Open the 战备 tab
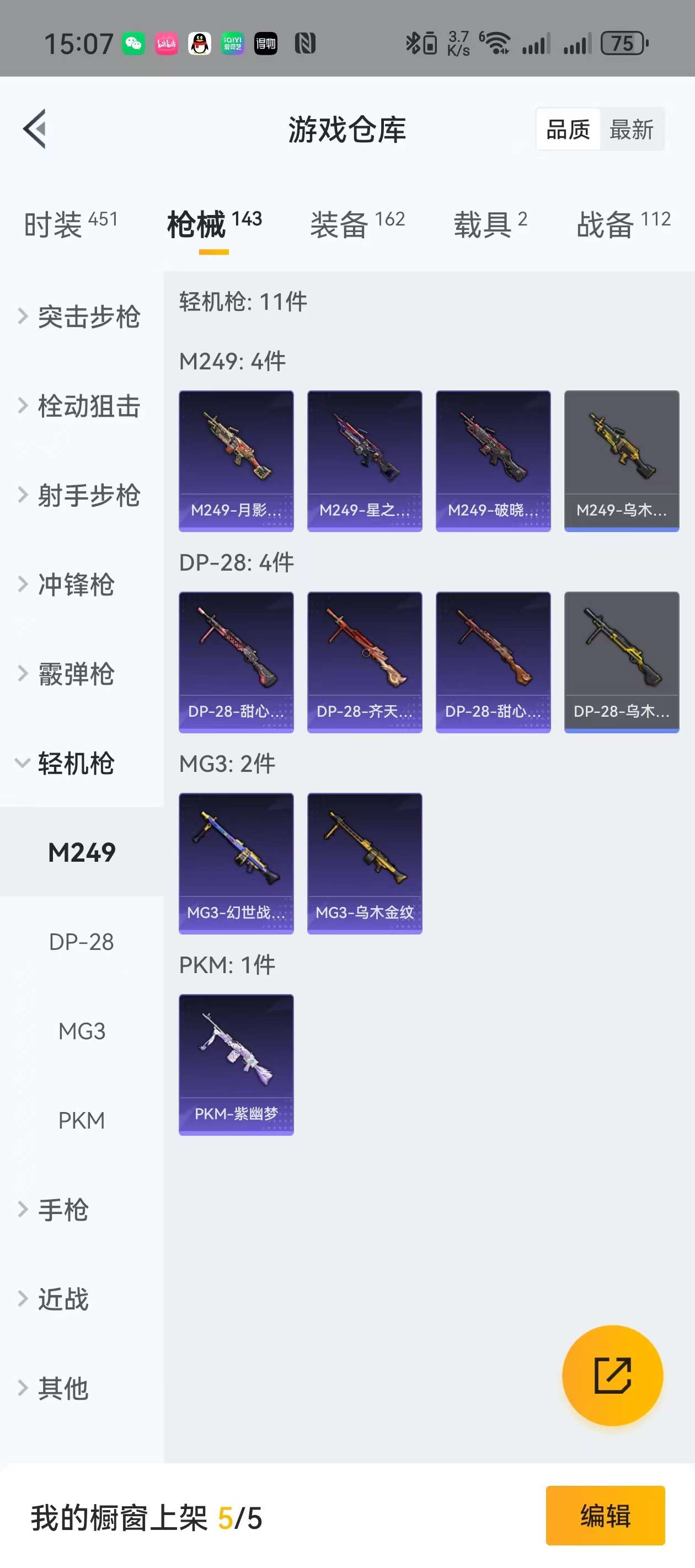The height and width of the screenshot is (1568, 695). click(623, 224)
